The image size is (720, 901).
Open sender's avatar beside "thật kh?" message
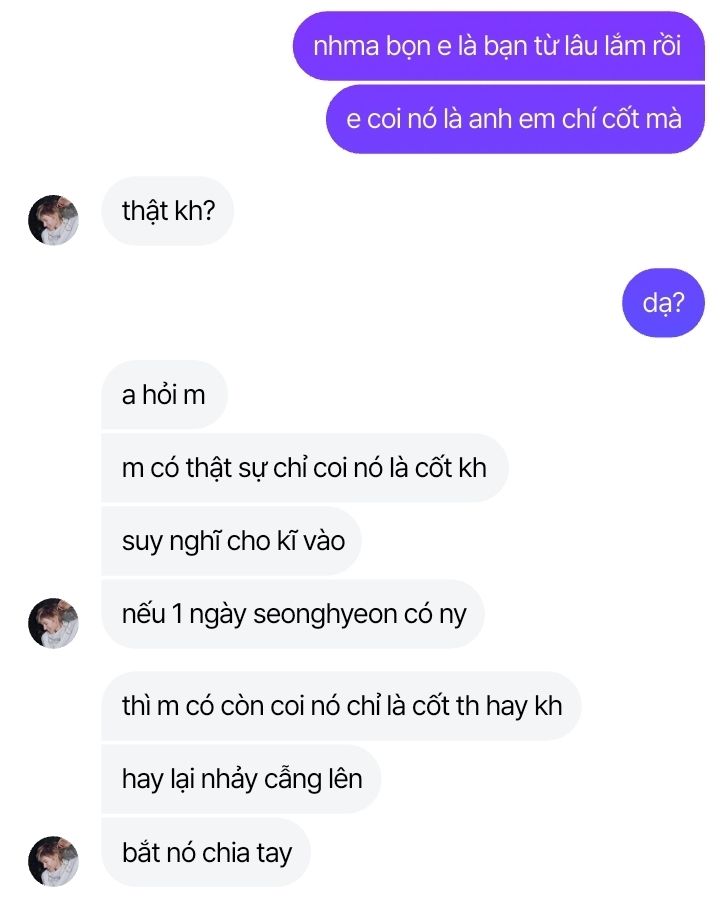(x=53, y=220)
